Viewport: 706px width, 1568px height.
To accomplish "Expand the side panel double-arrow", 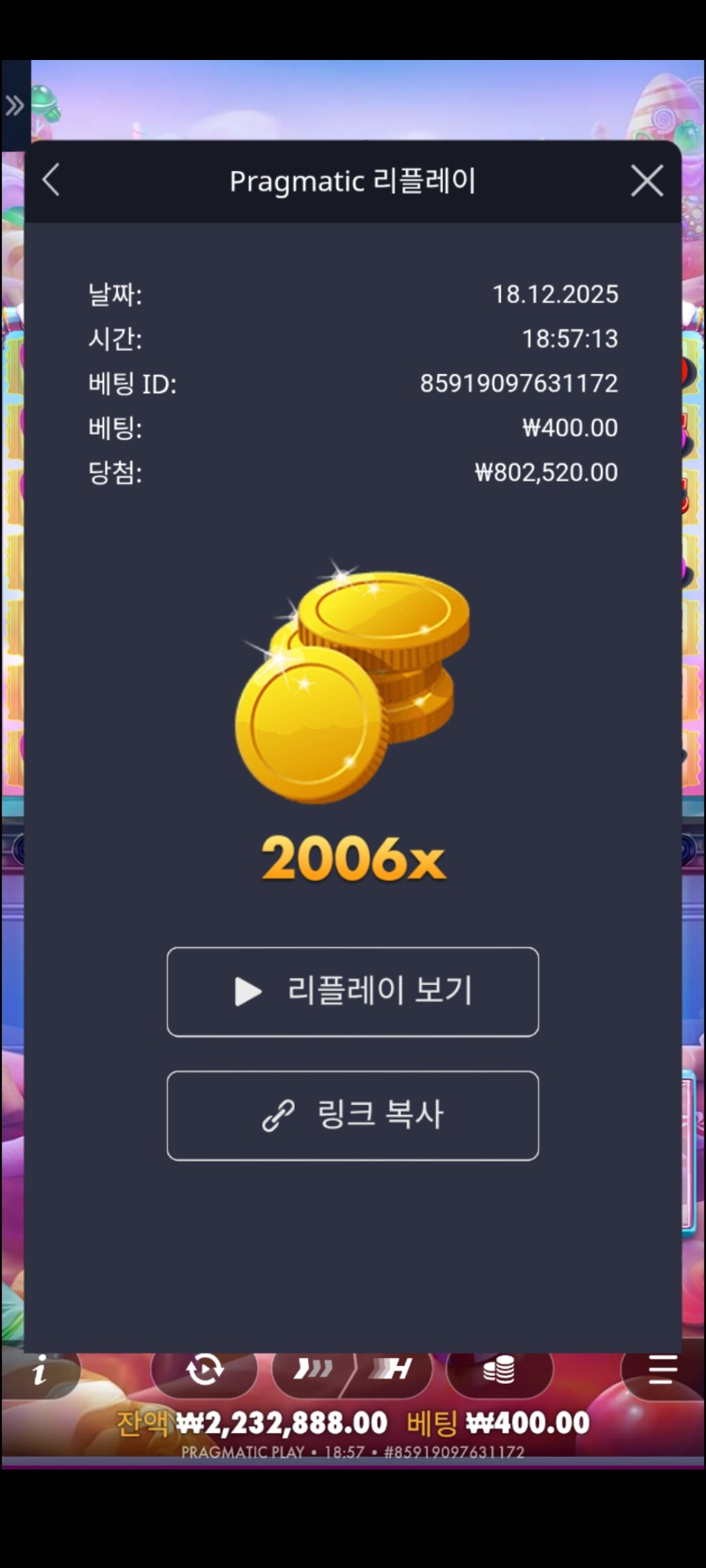I will pyautogui.click(x=14, y=106).
